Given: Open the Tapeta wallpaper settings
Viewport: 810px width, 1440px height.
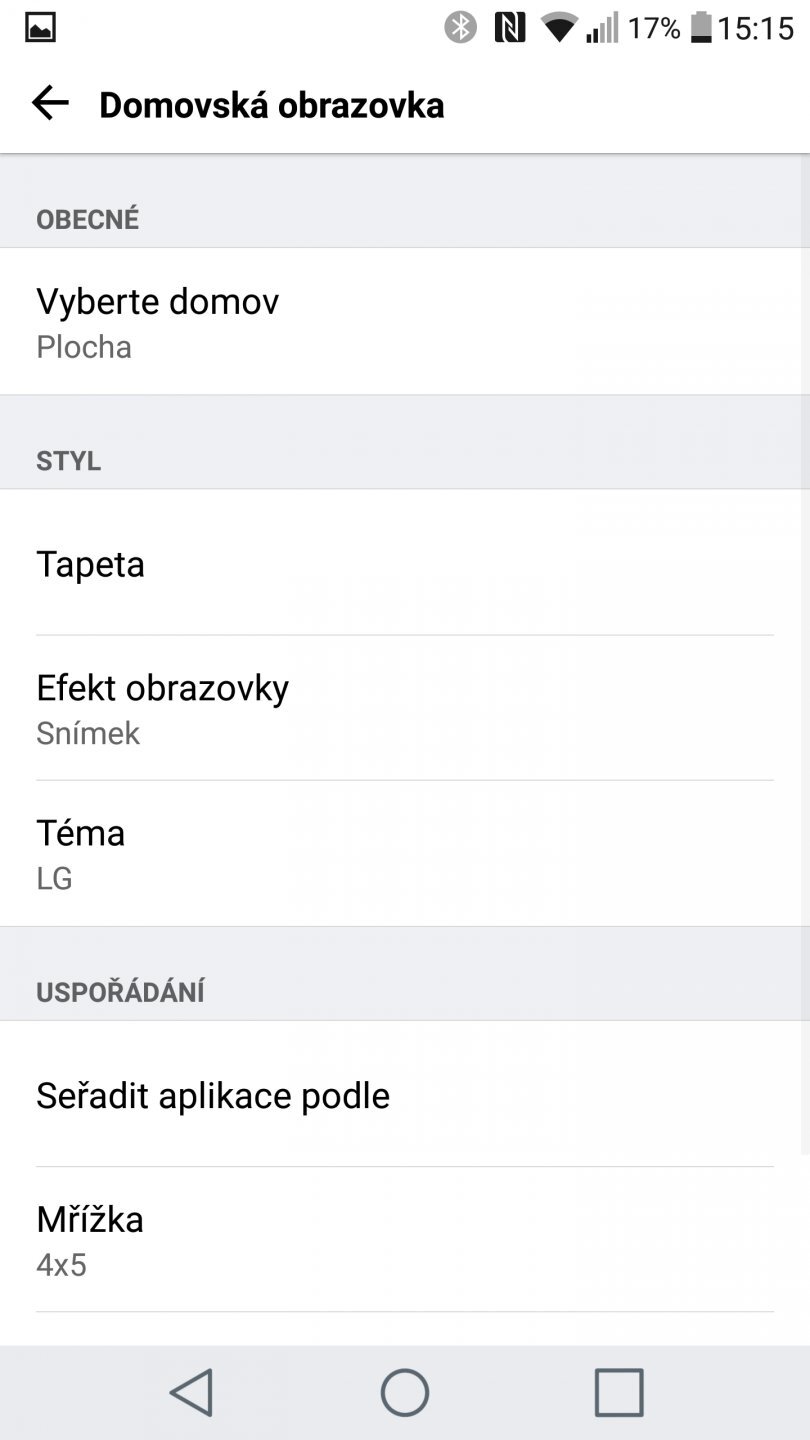Looking at the screenshot, I should coord(405,564).
